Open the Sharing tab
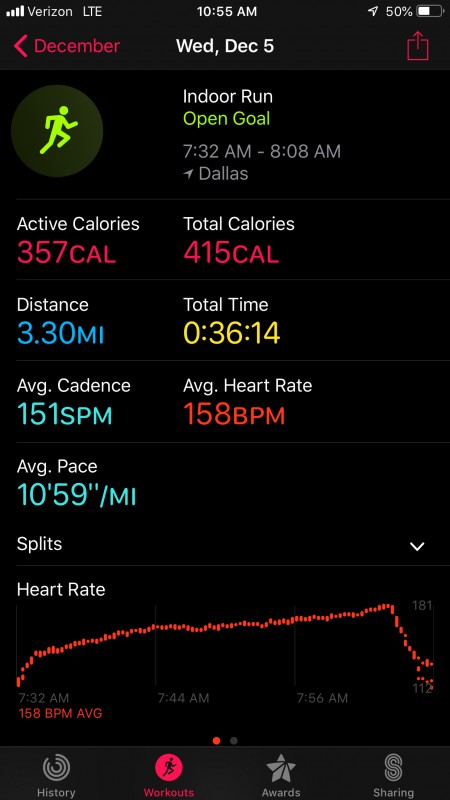Viewport: 450px width, 800px height. click(x=393, y=775)
